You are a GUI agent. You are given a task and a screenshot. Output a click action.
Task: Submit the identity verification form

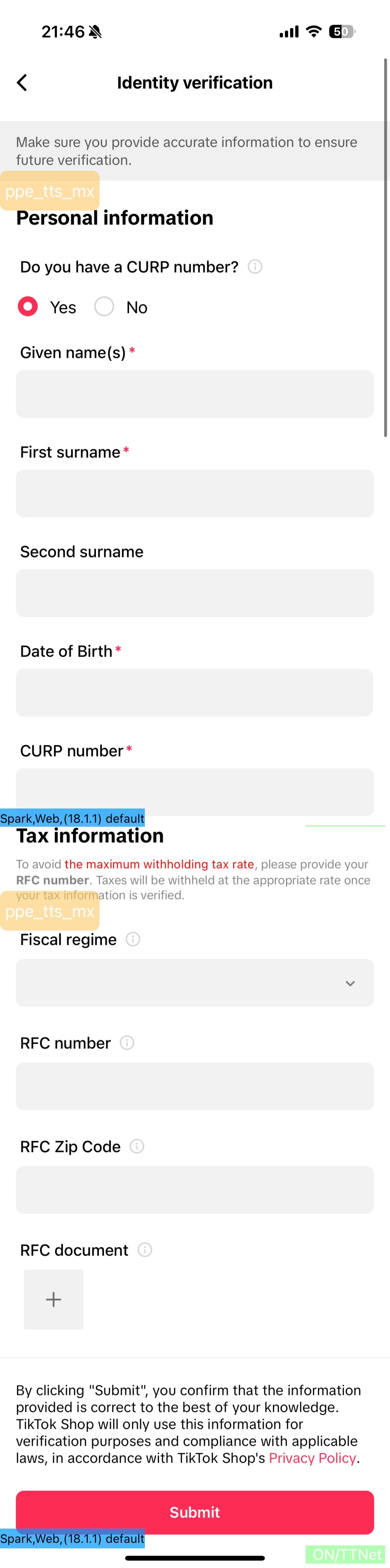click(x=195, y=1512)
